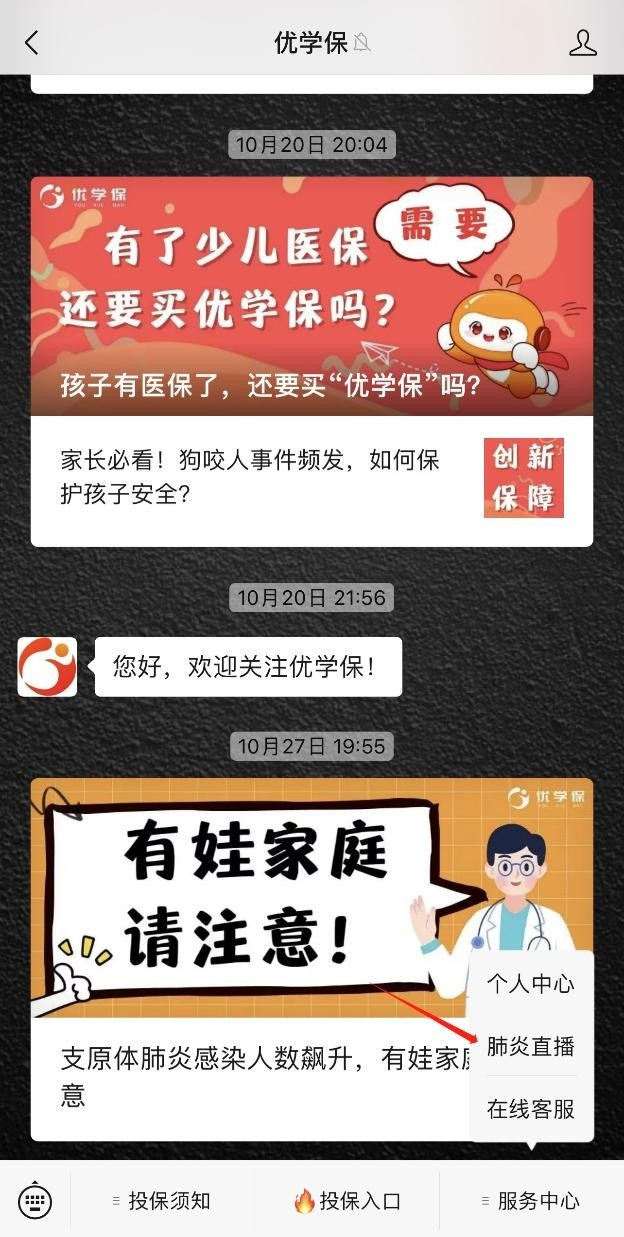
Task: Collapse the 服务中心 menu
Action: (530, 1201)
